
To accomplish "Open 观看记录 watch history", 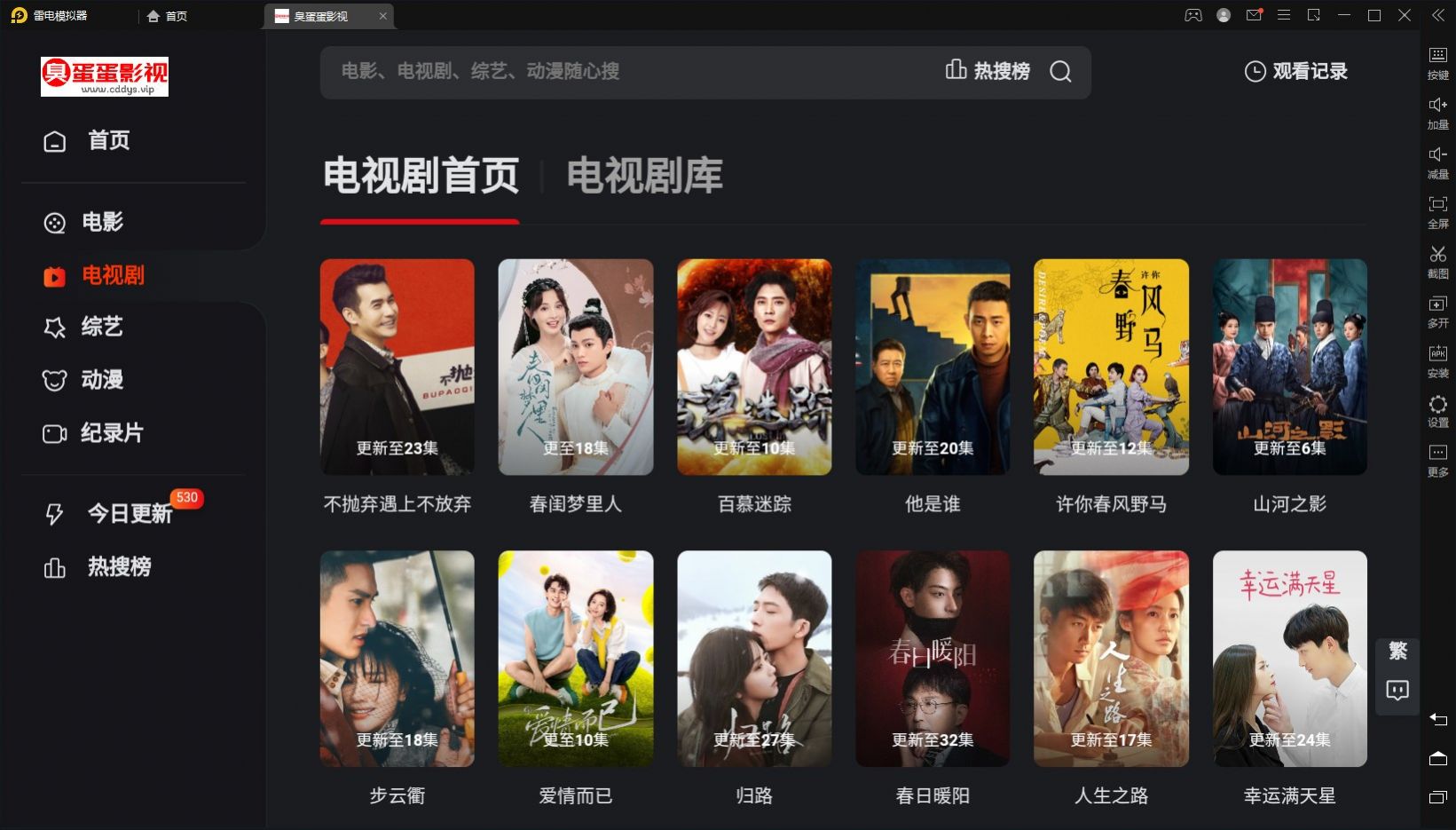I will point(1295,71).
